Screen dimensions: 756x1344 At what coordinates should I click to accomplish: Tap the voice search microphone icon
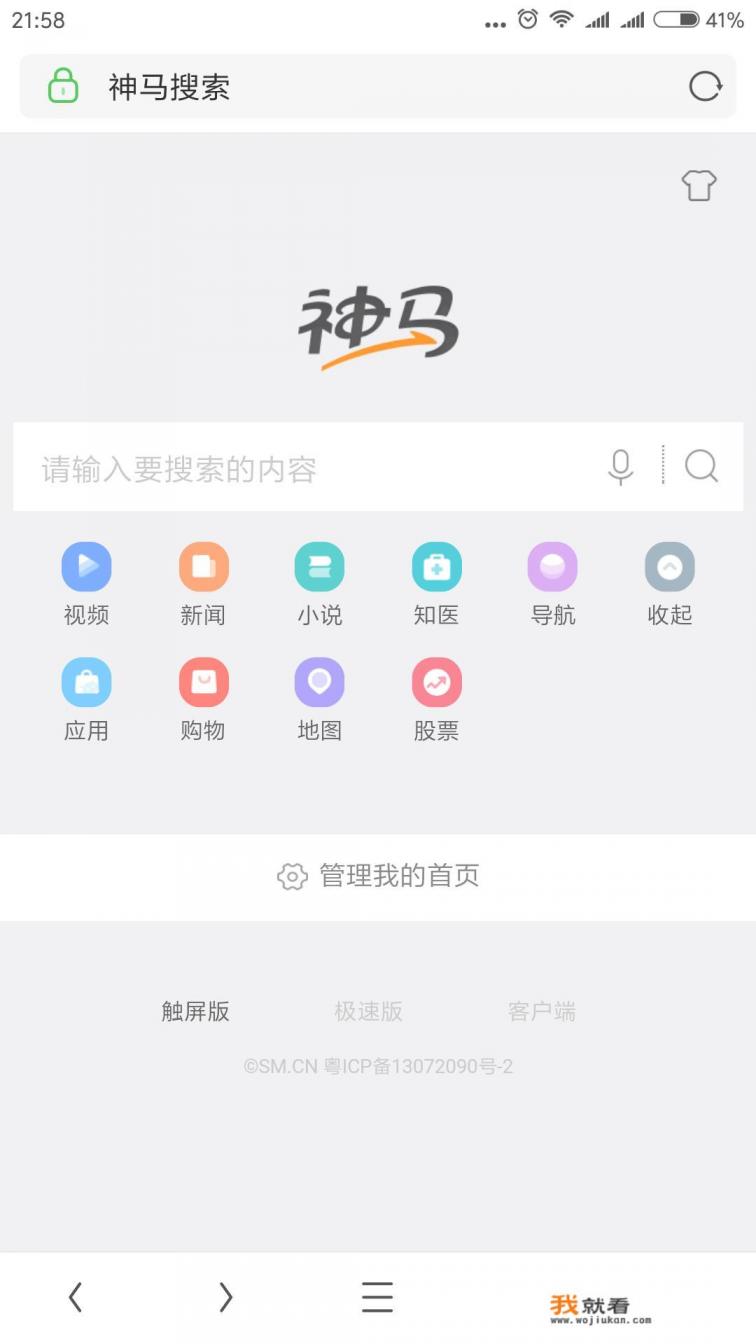click(x=621, y=467)
